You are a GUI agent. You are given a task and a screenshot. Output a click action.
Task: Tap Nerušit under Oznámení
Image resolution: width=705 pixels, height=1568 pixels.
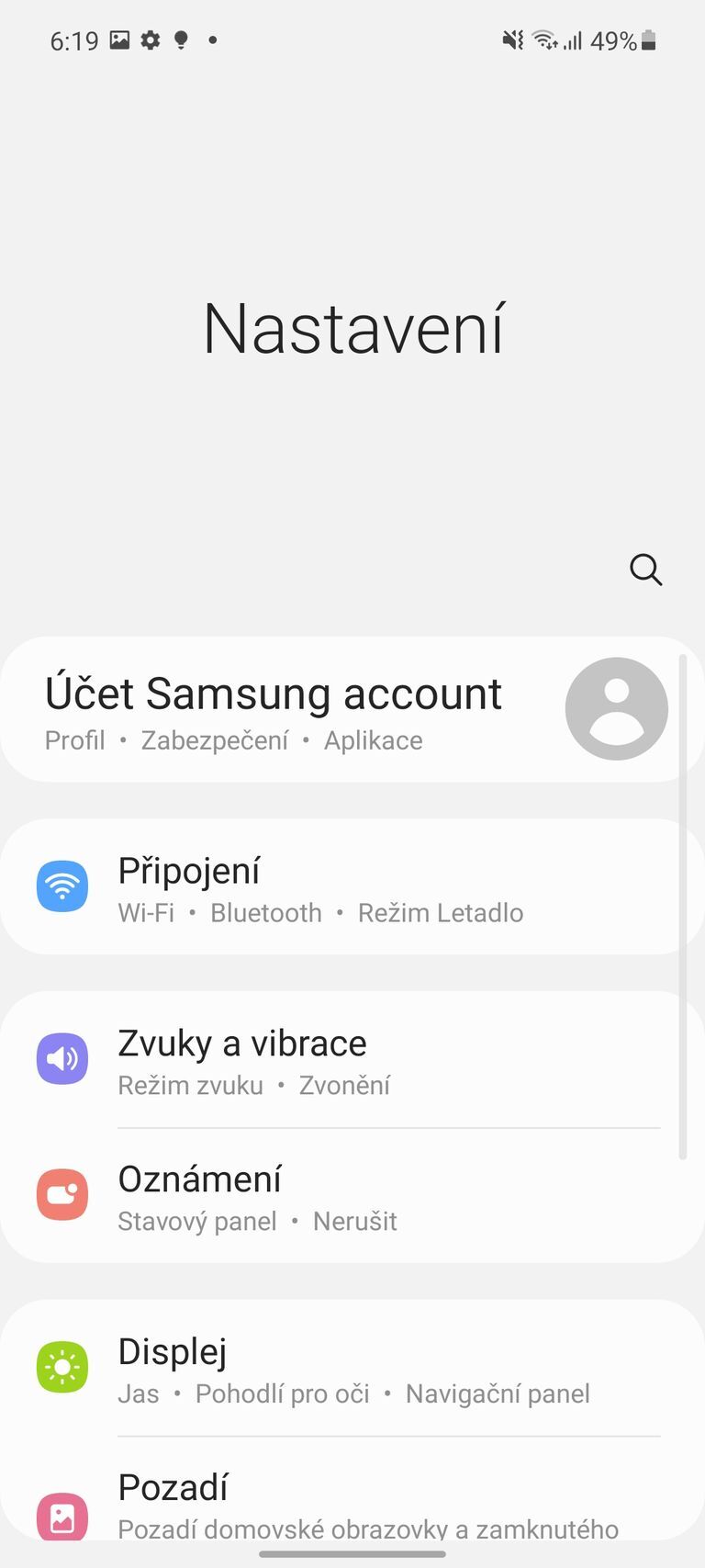tap(355, 1221)
